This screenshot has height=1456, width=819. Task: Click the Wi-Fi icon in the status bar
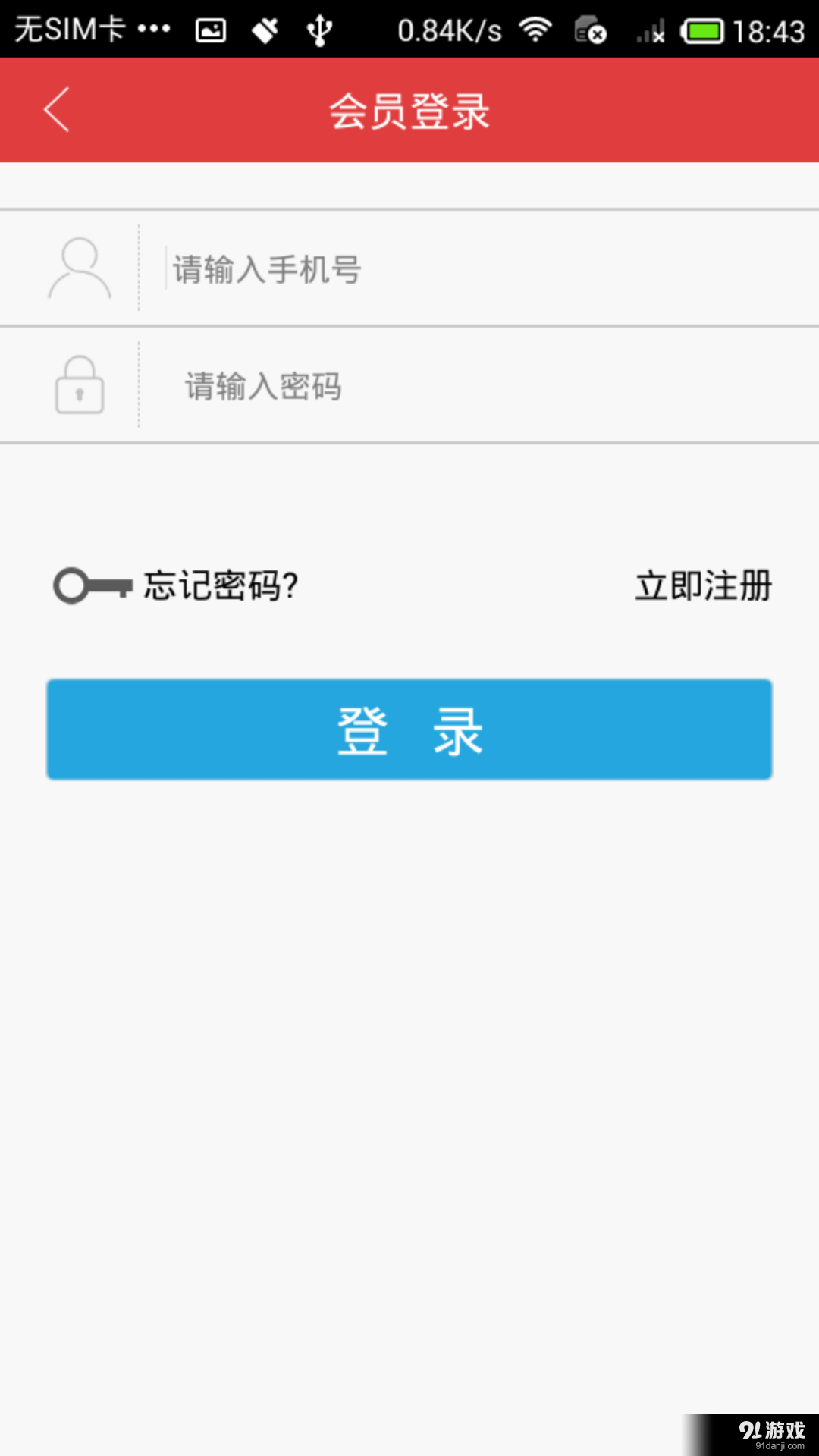[x=535, y=30]
